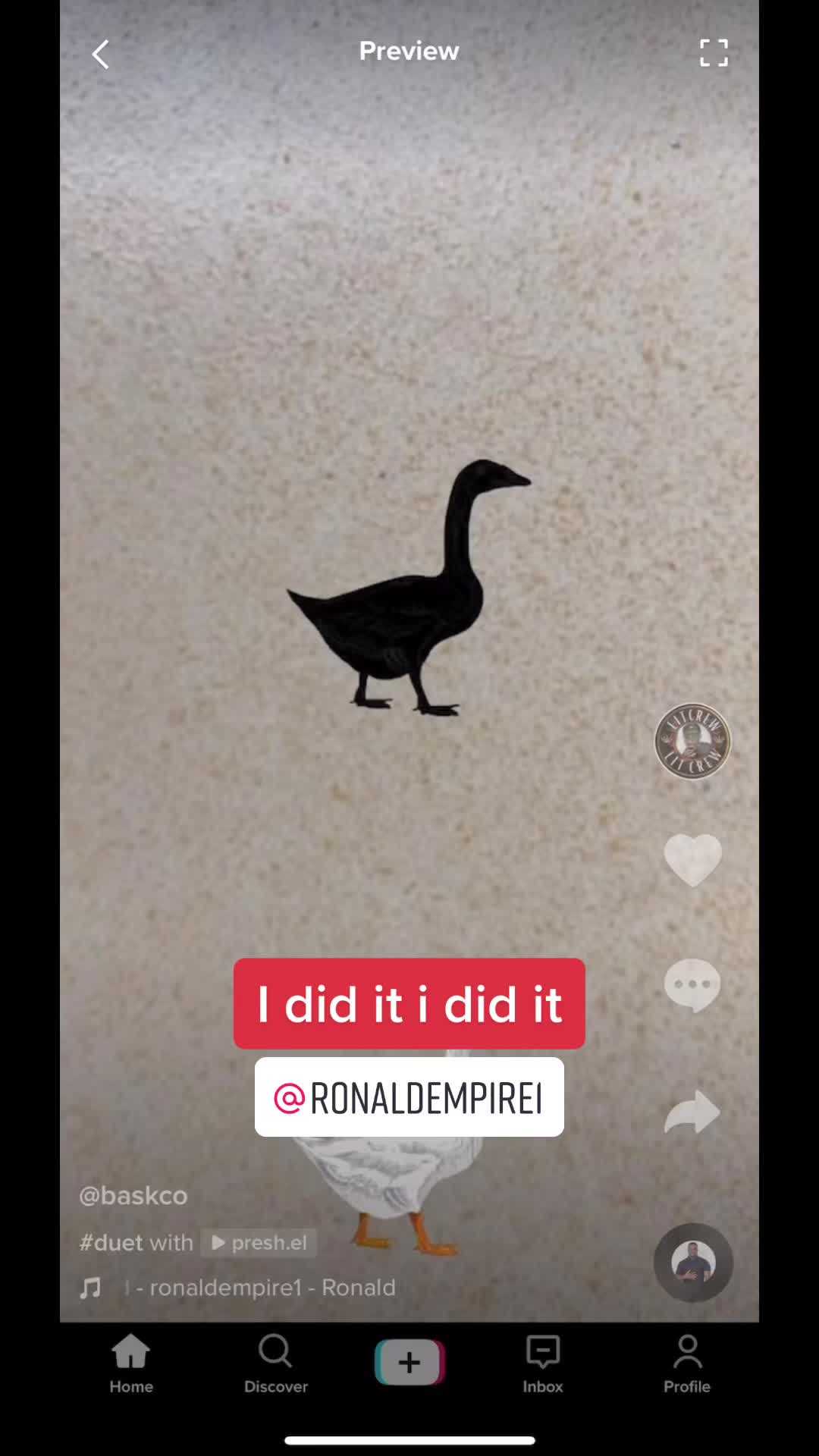
Task: Open the comments bubble
Action: (692, 985)
